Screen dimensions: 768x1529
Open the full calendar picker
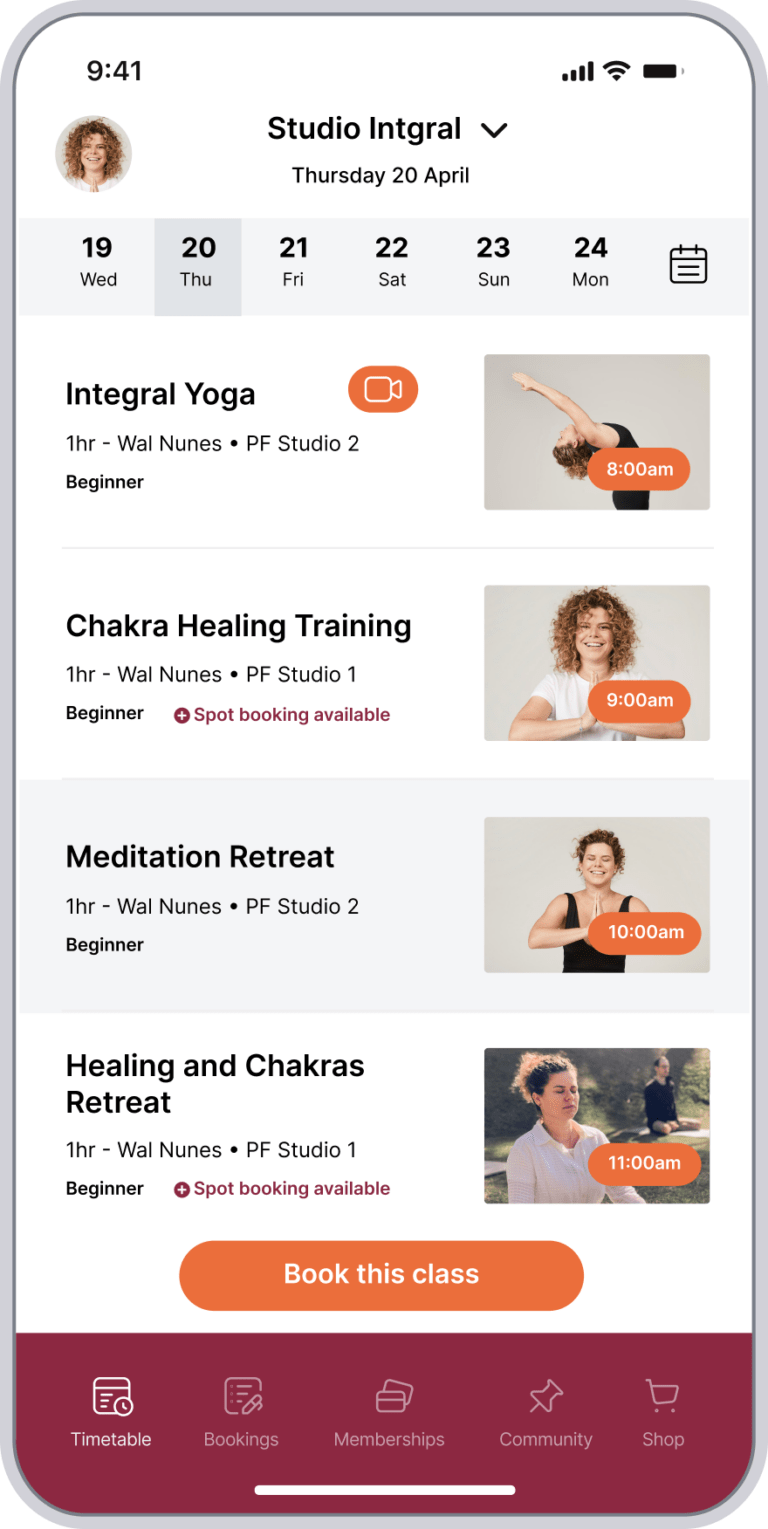pos(688,264)
